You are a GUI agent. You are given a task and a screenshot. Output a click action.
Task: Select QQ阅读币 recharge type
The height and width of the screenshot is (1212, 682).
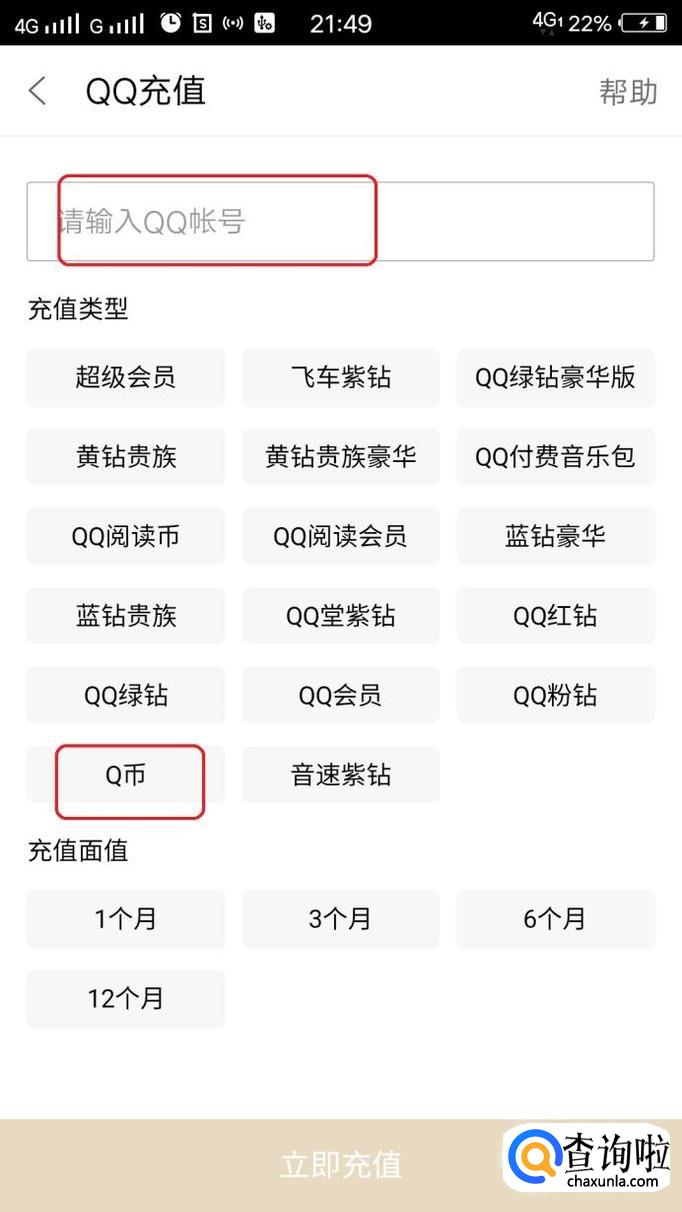tap(126, 536)
